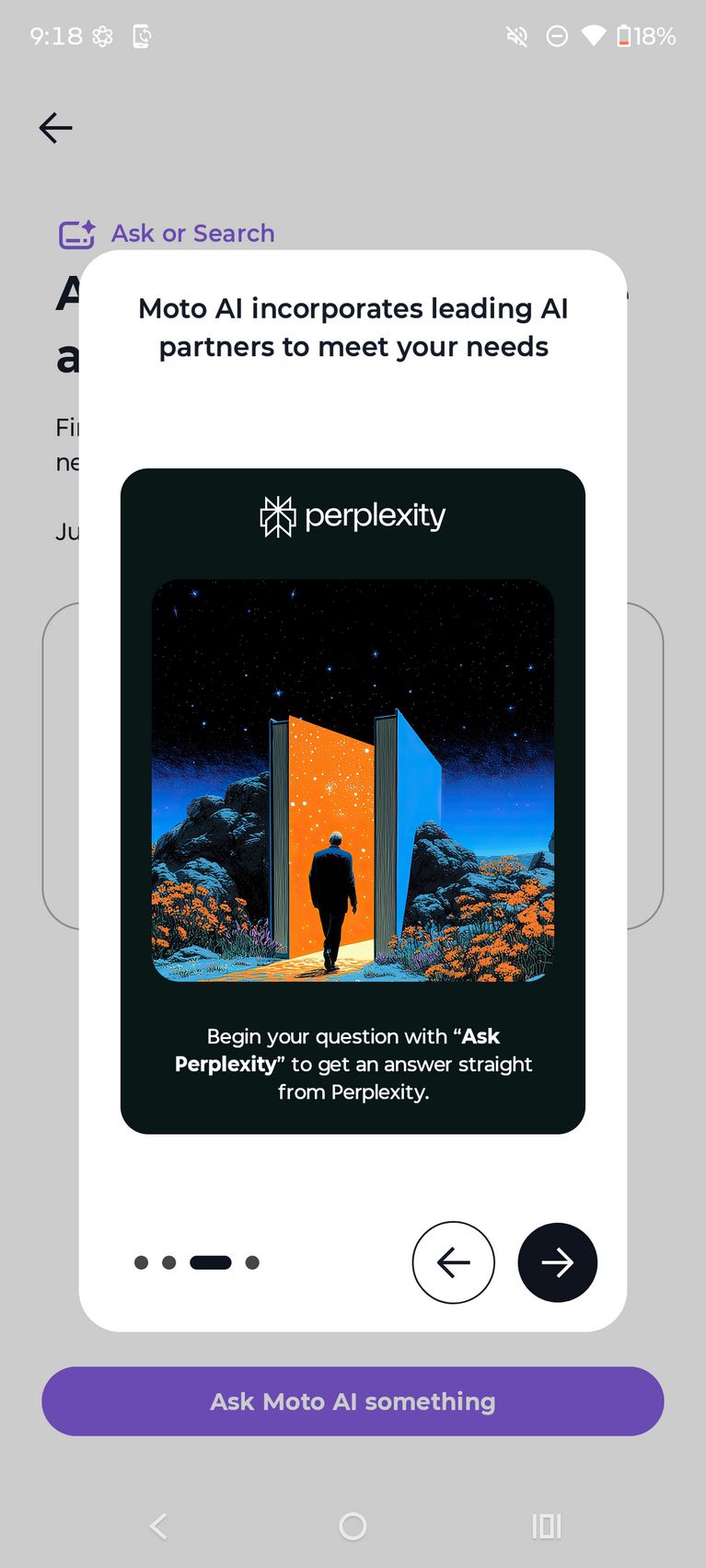Open recent apps from the navigation bar
This screenshot has width=706, height=1568.
pyautogui.click(x=546, y=1527)
